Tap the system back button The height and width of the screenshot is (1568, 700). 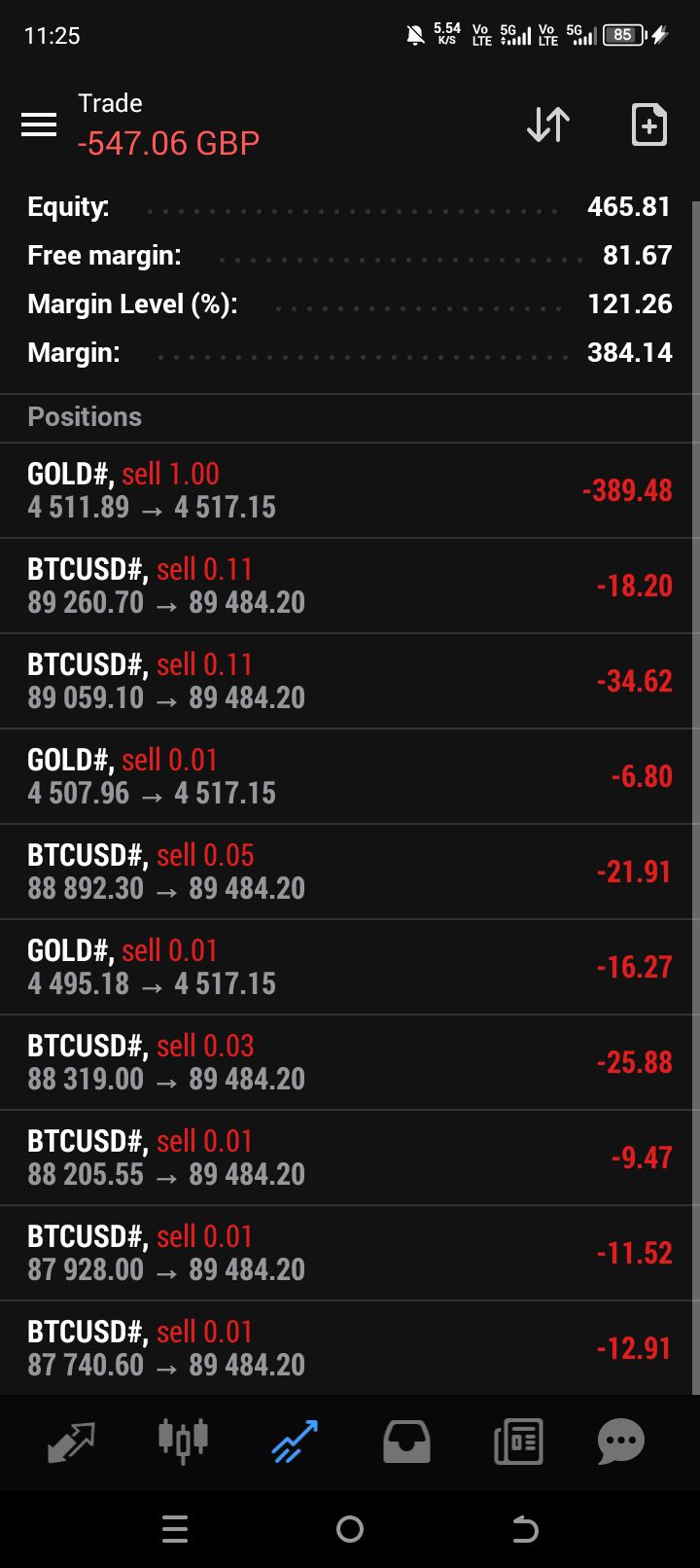click(x=525, y=1530)
